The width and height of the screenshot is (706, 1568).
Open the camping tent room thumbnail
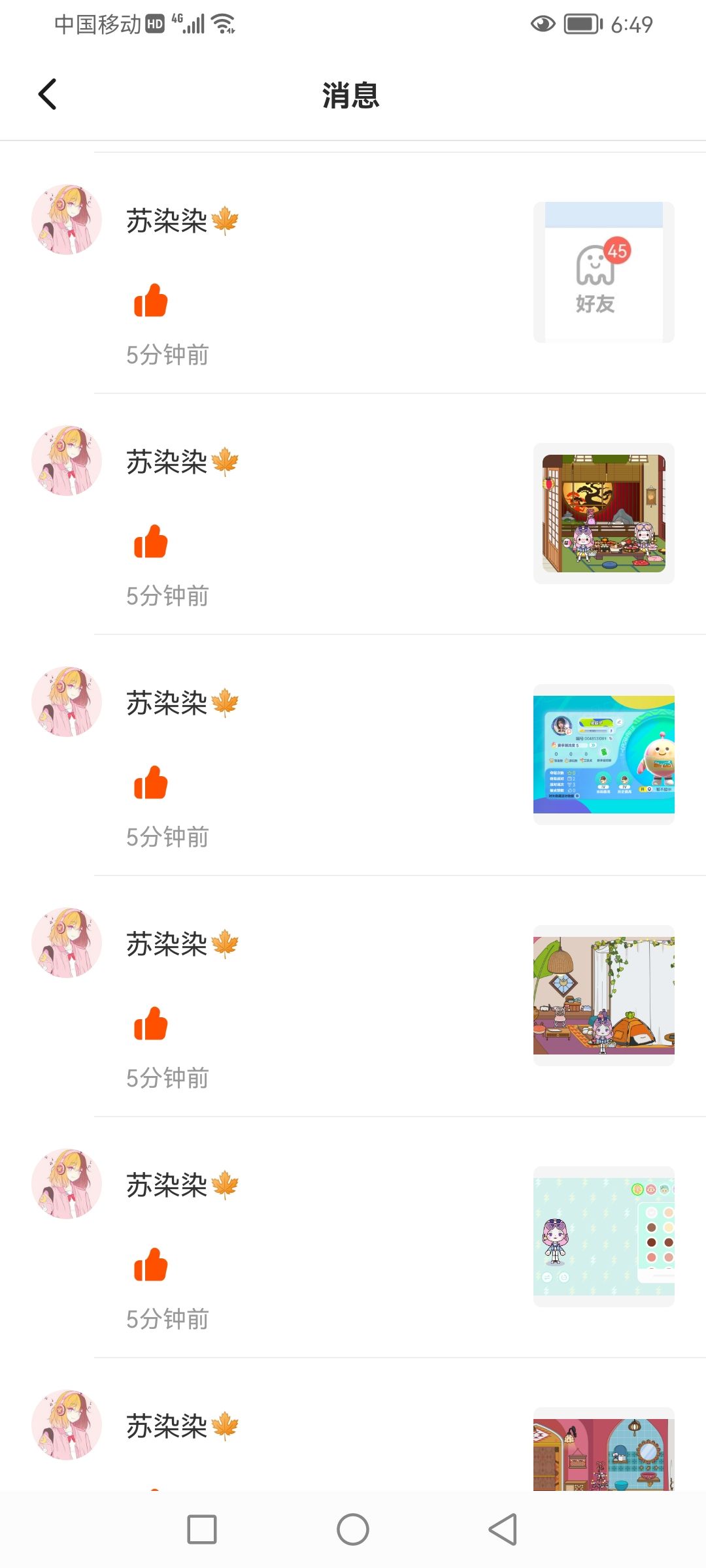(604, 996)
